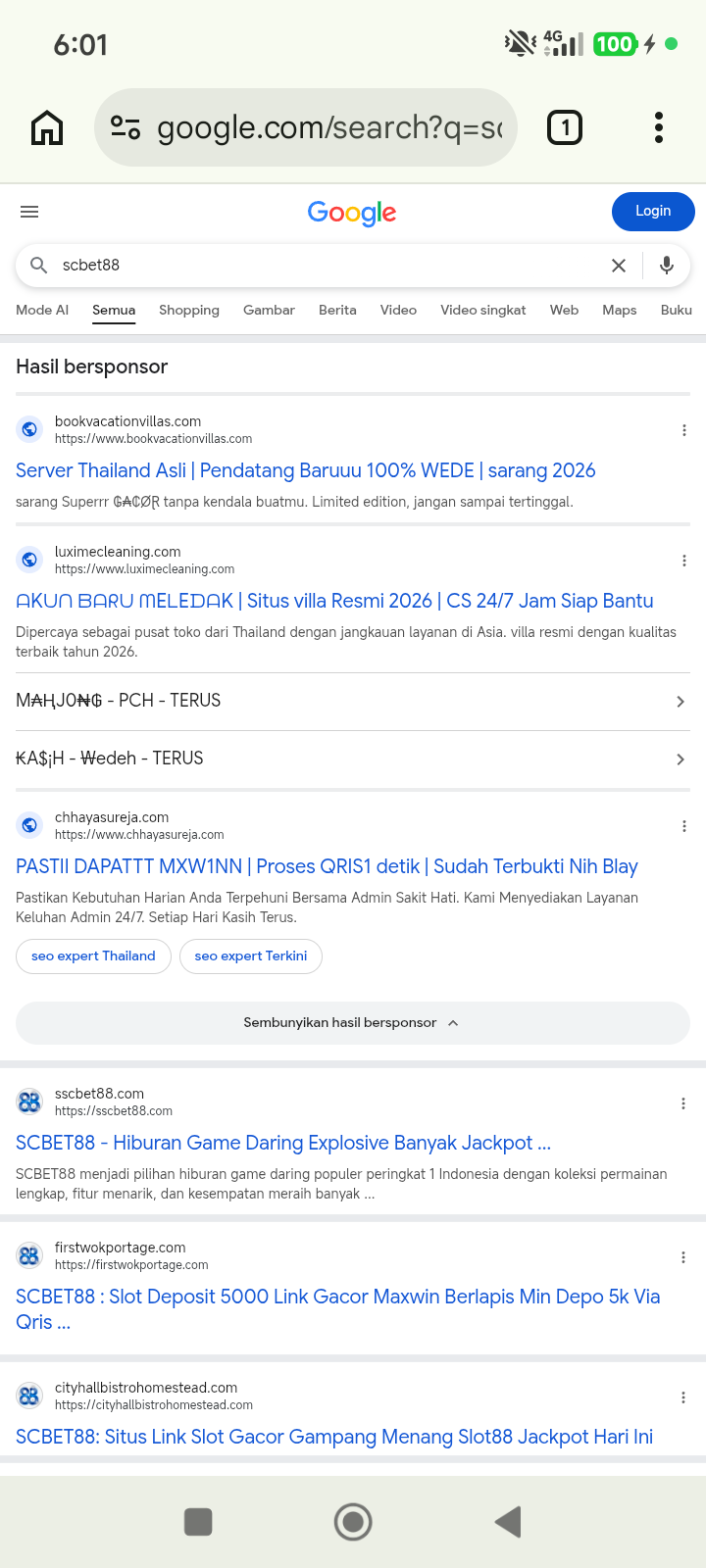Image resolution: width=706 pixels, height=1568 pixels.
Task: Go back with the system back button
Action: pyautogui.click(x=508, y=1522)
